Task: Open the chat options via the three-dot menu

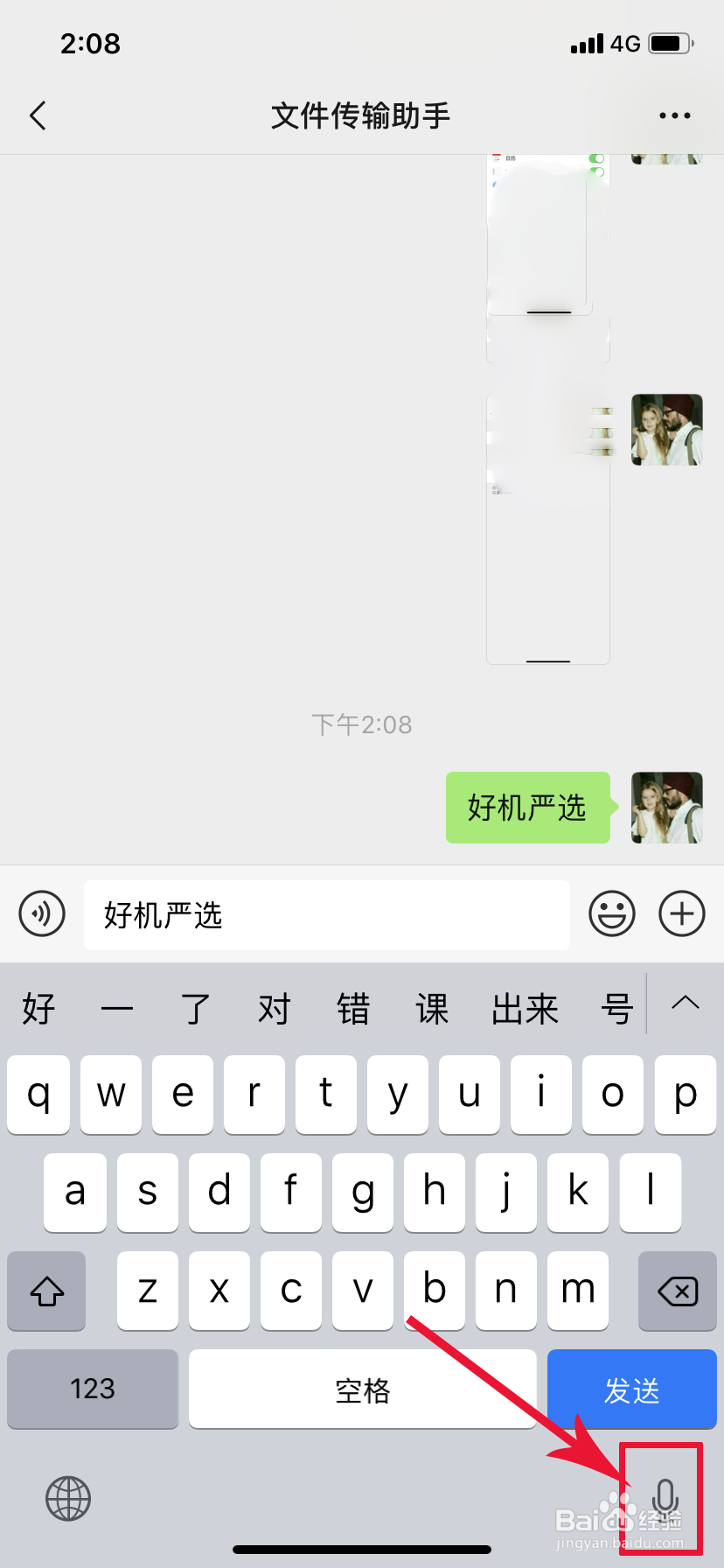Action: coord(675,115)
